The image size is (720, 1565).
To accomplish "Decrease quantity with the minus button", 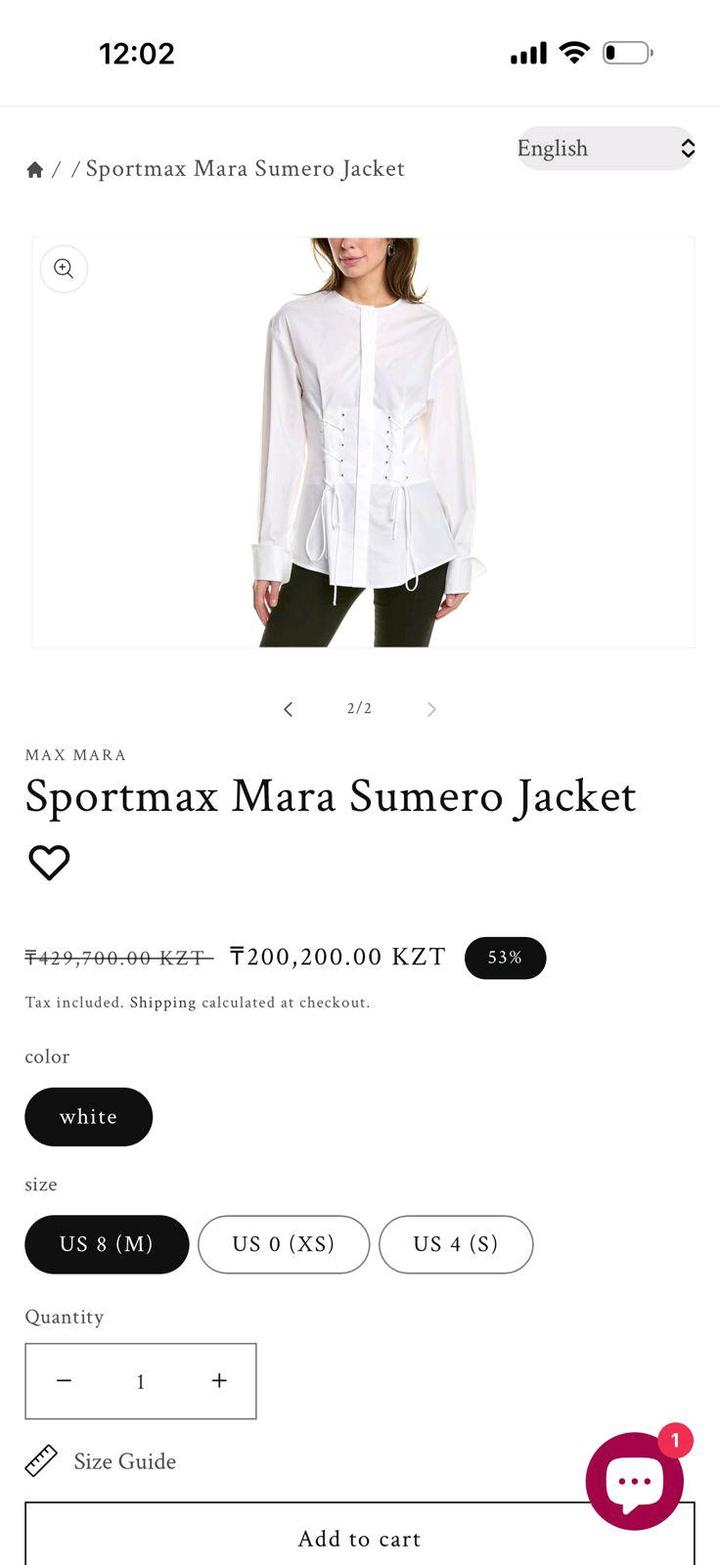I will 64,1380.
